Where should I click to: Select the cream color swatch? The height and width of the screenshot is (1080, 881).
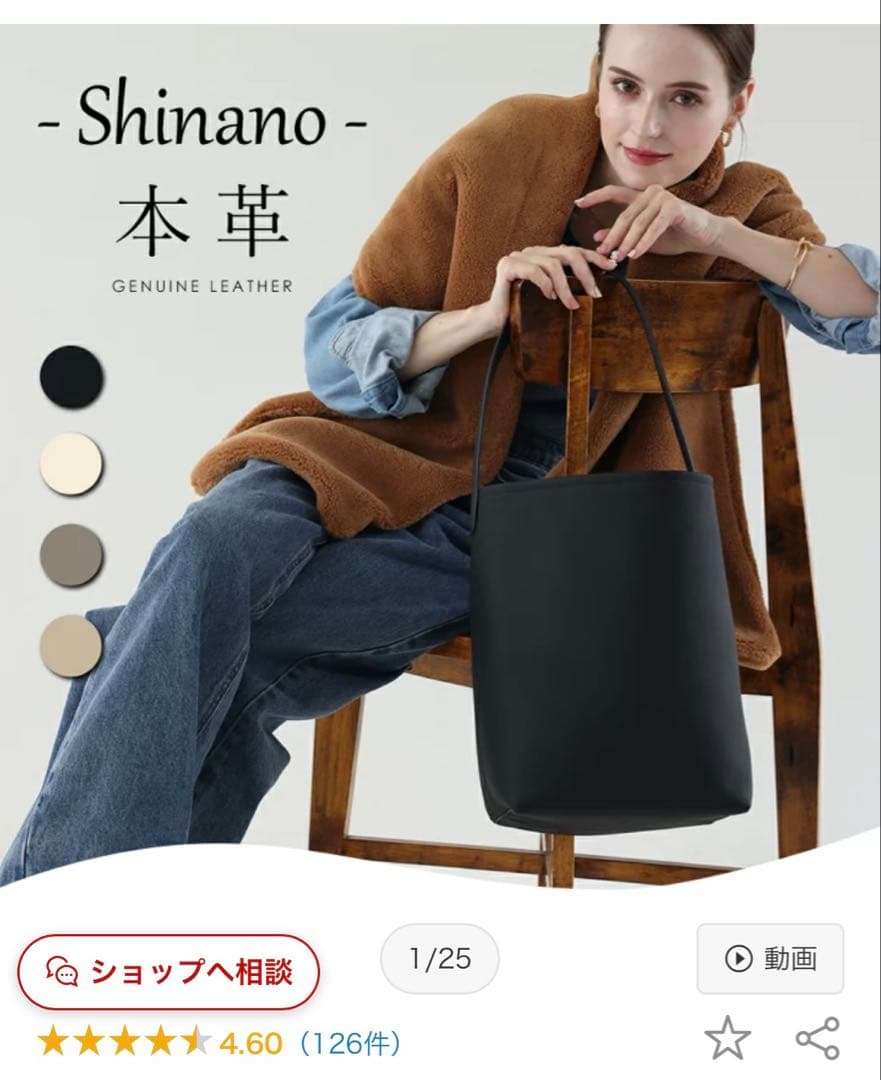coord(68,465)
